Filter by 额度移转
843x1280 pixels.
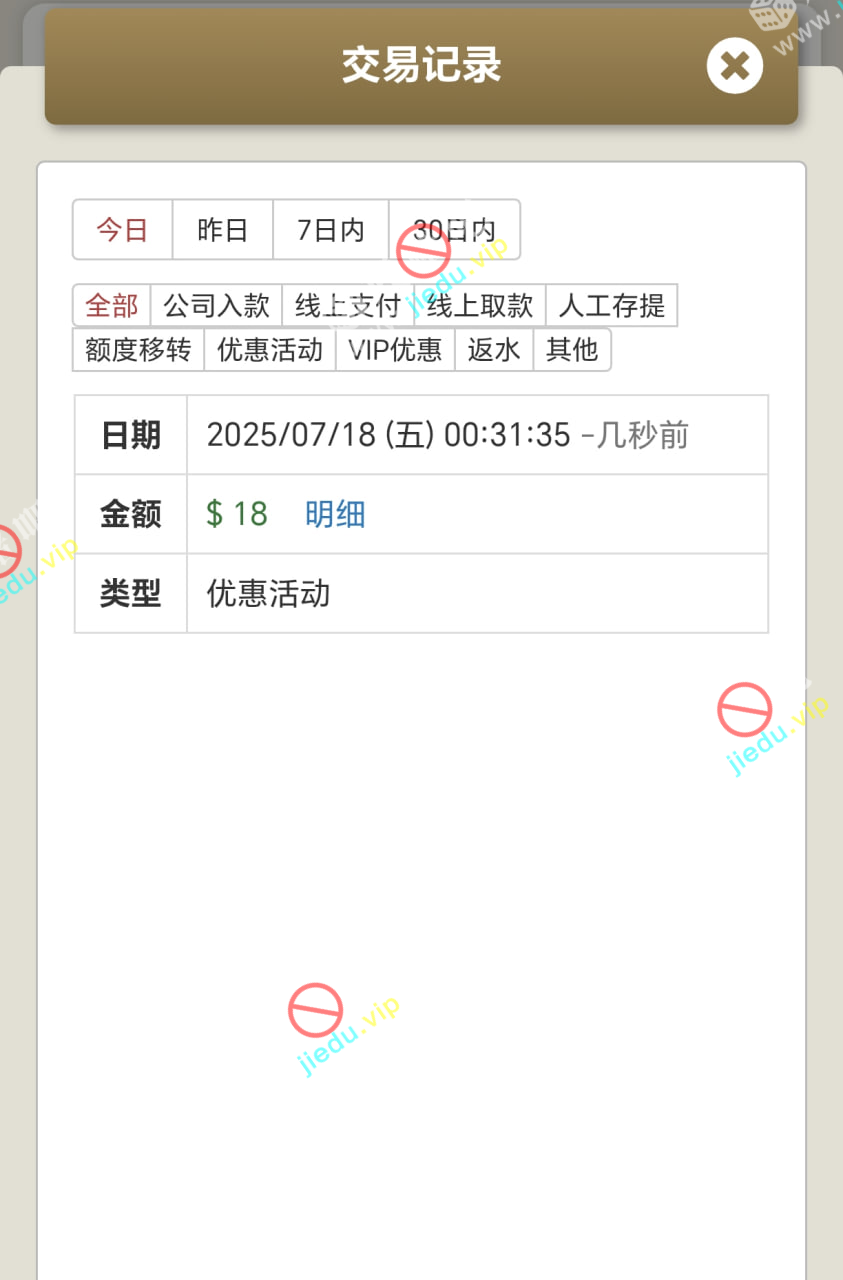pos(138,349)
